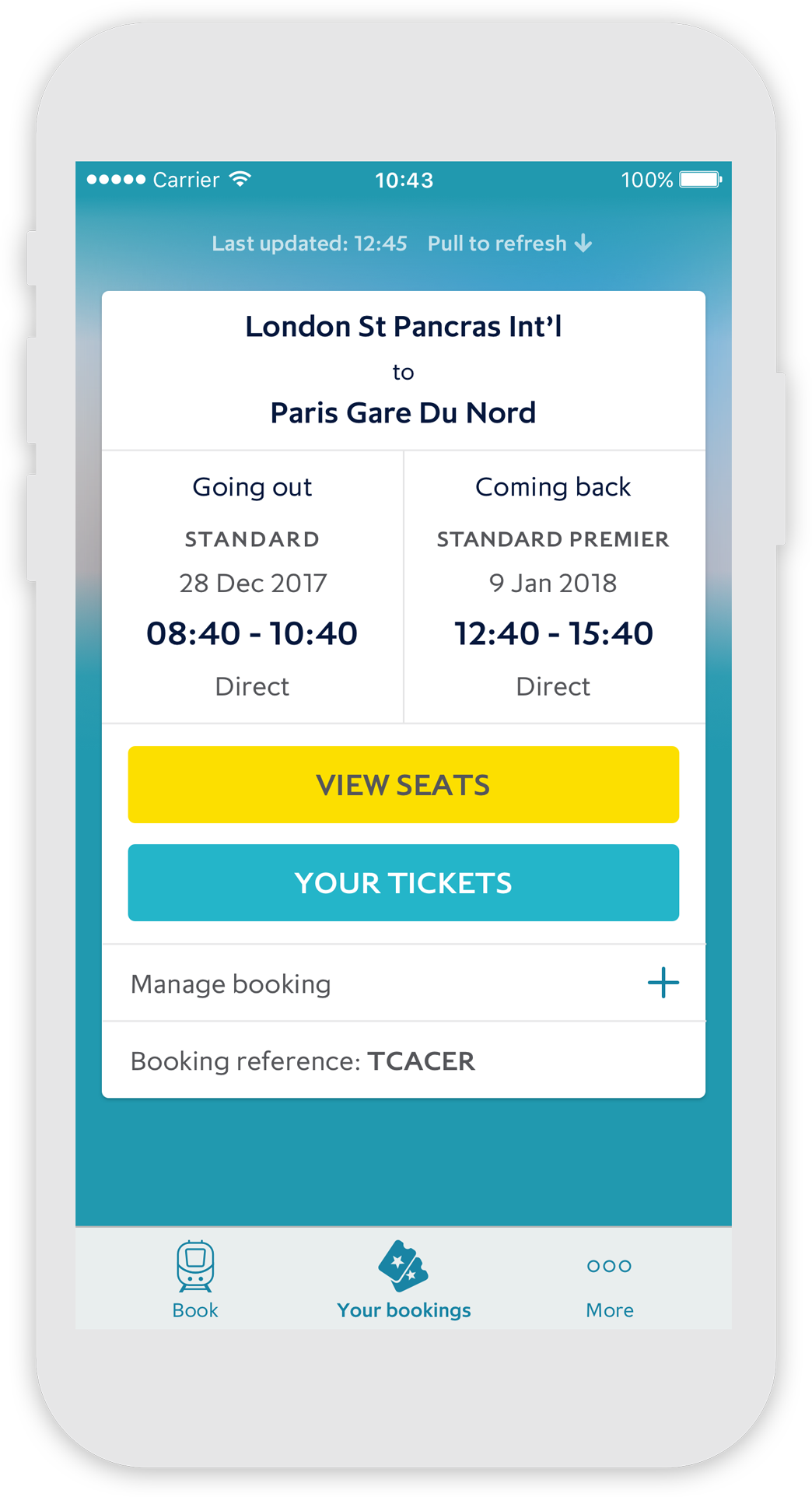Tap the Wi-Fi icon in status bar

(240, 178)
